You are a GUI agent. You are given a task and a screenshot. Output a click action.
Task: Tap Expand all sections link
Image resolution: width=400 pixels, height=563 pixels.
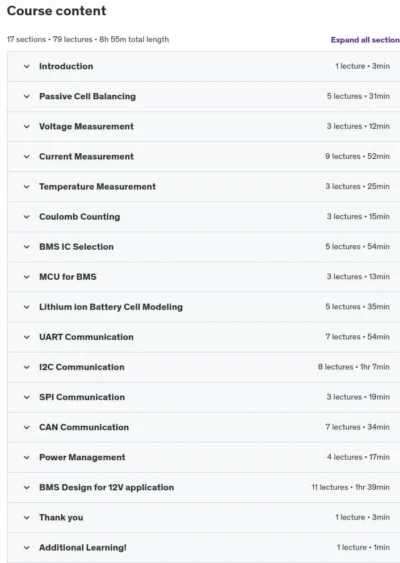click(x=365, y=40)
